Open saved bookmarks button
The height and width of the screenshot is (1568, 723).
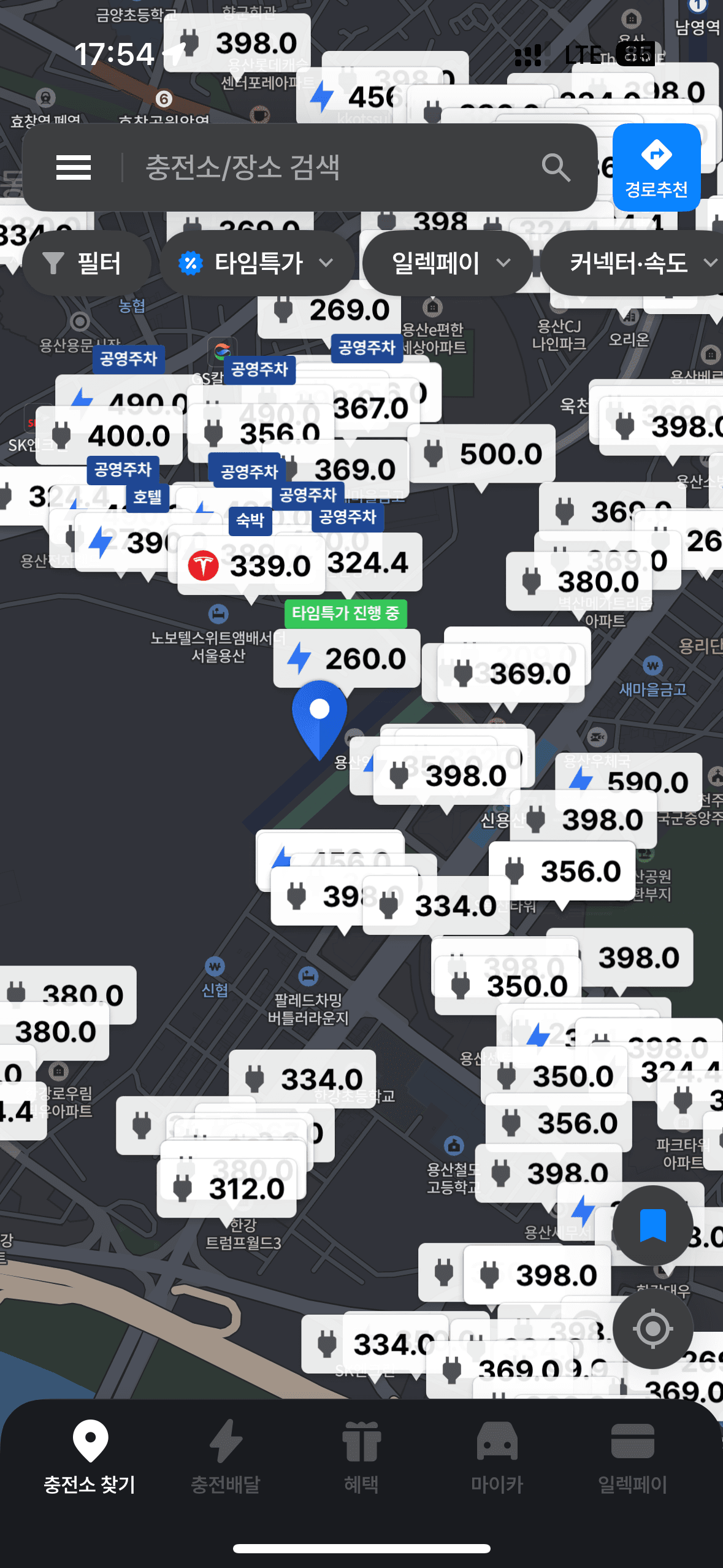(x=652, y=1226)
